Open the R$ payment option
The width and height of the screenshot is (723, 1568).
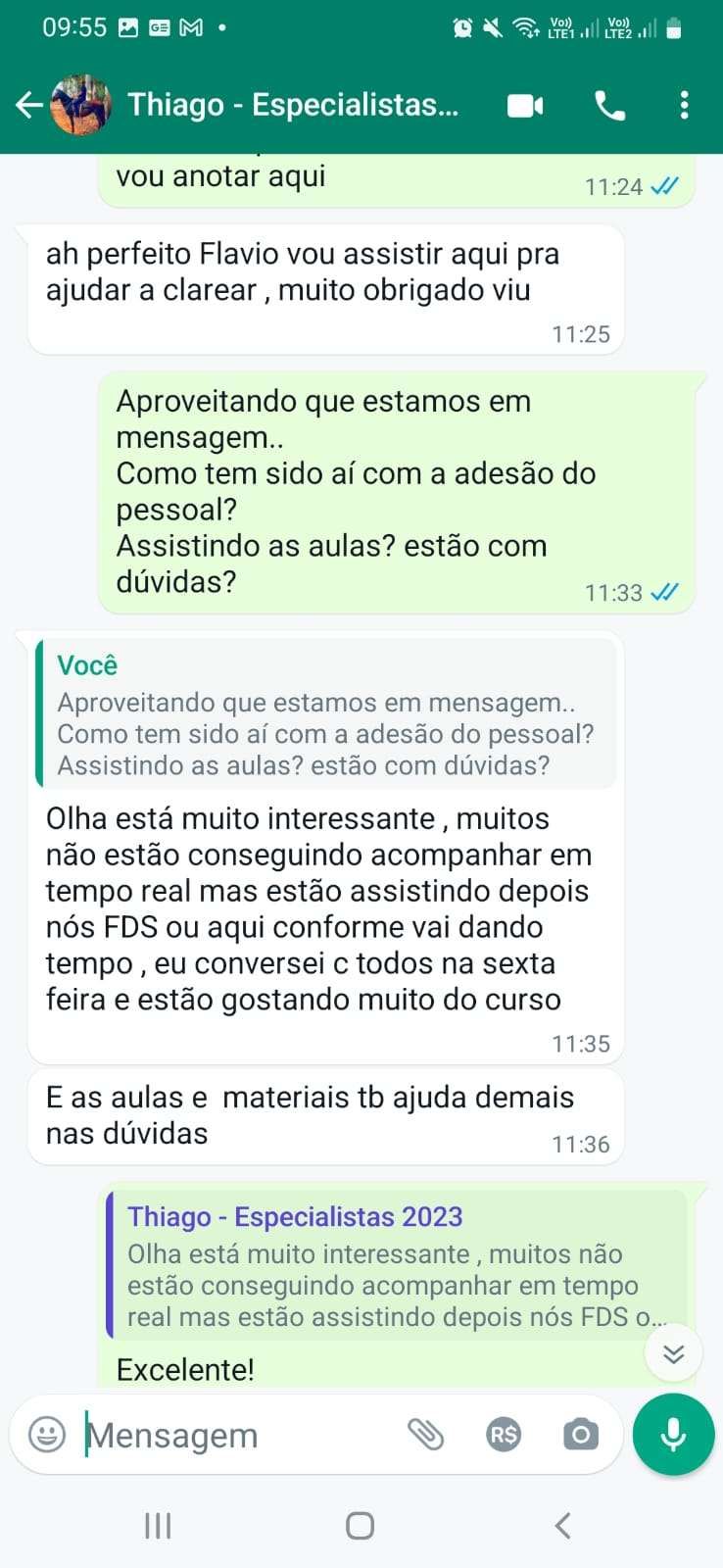tap(504, 1435)
